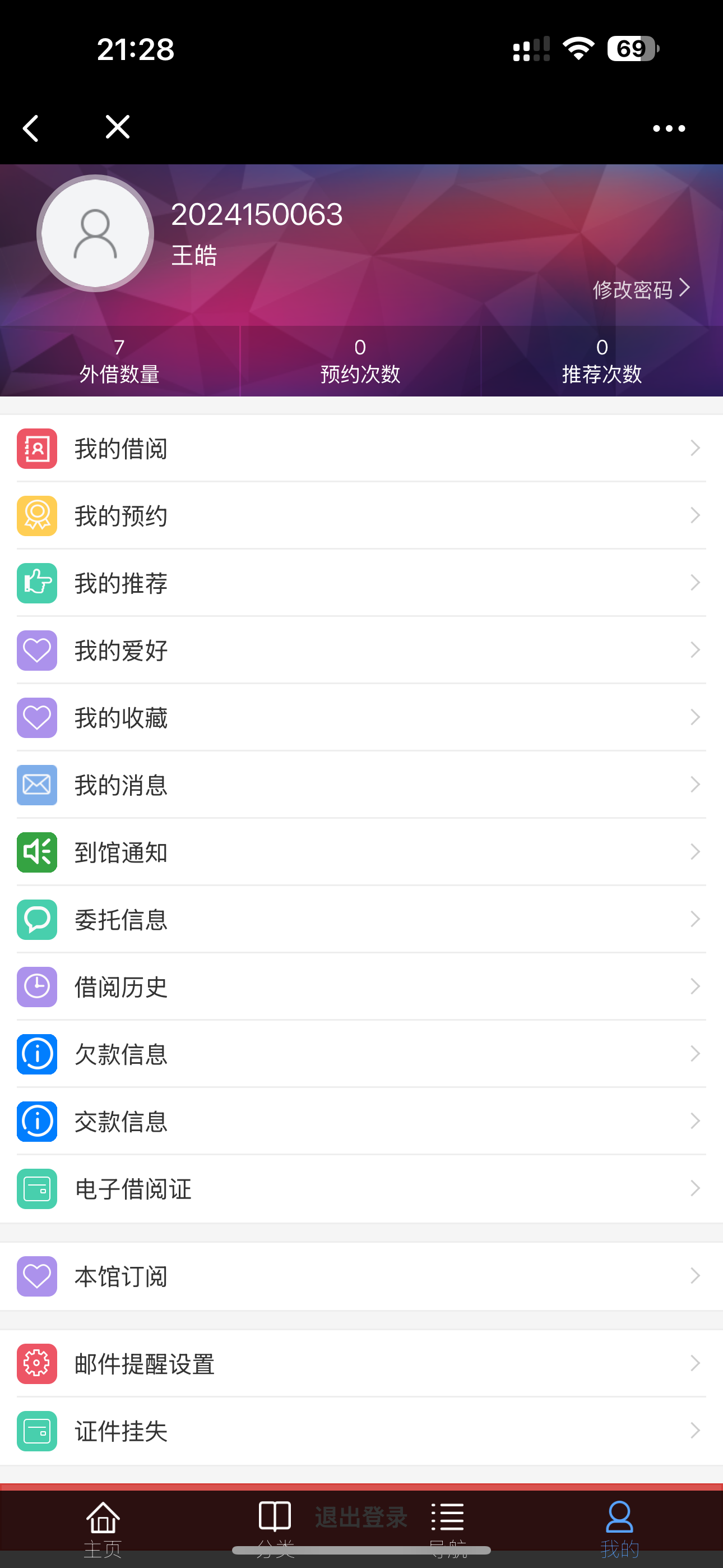
Task: Open 我的预约 reservations
Action: pyautogui.click(x=361, y=516)
